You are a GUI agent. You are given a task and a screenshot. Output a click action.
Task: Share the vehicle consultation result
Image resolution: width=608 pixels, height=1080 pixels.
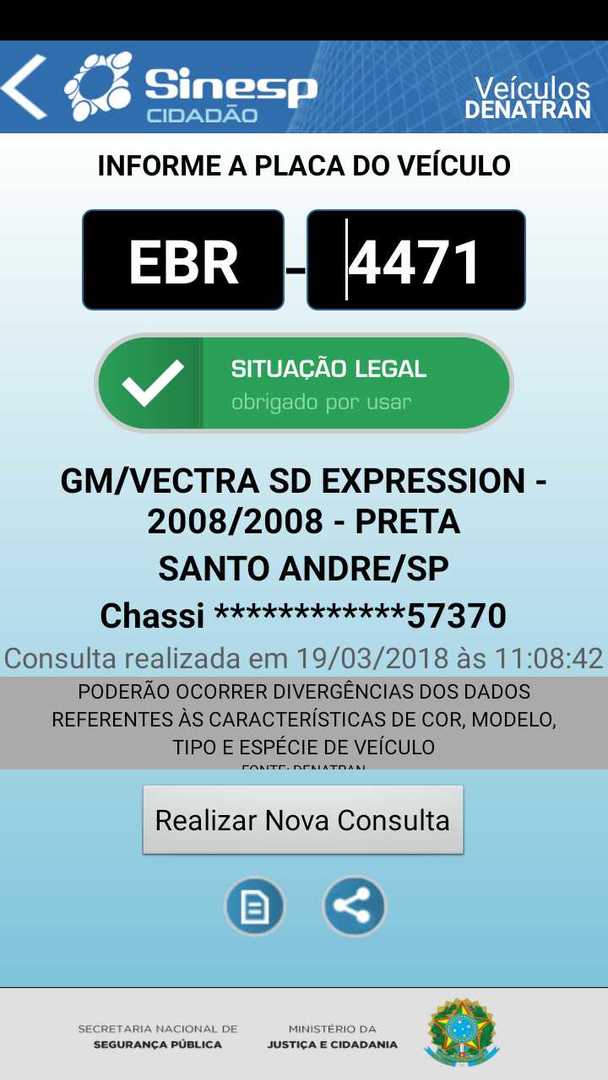coord(353,907)
